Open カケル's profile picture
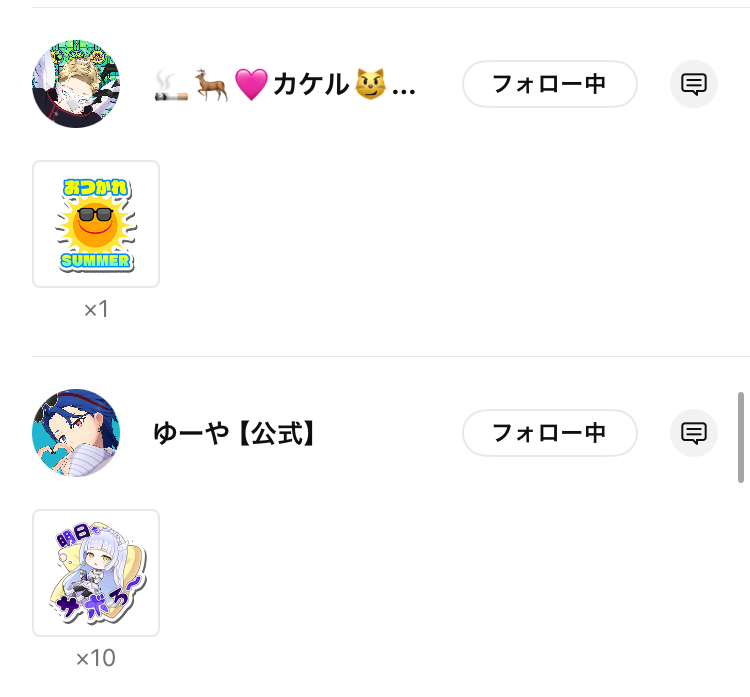This screenshot has width=750, height=697. 76,84
